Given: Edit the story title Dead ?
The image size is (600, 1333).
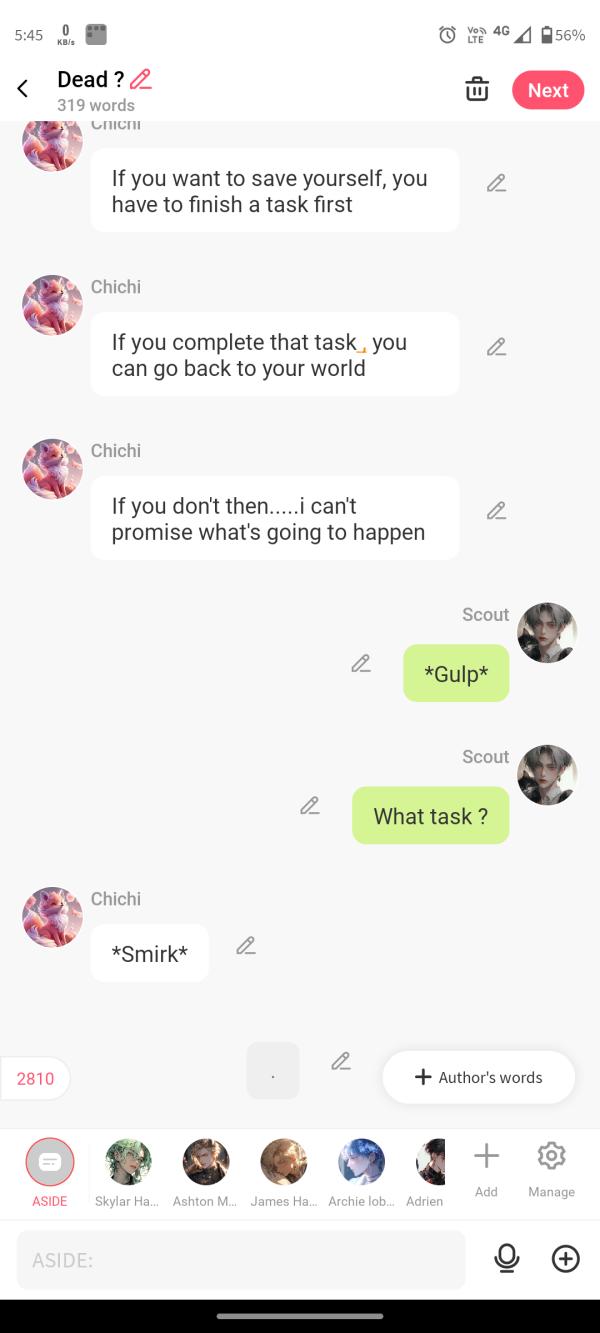Looking at the screenshot, I should [x=140, y=79].
